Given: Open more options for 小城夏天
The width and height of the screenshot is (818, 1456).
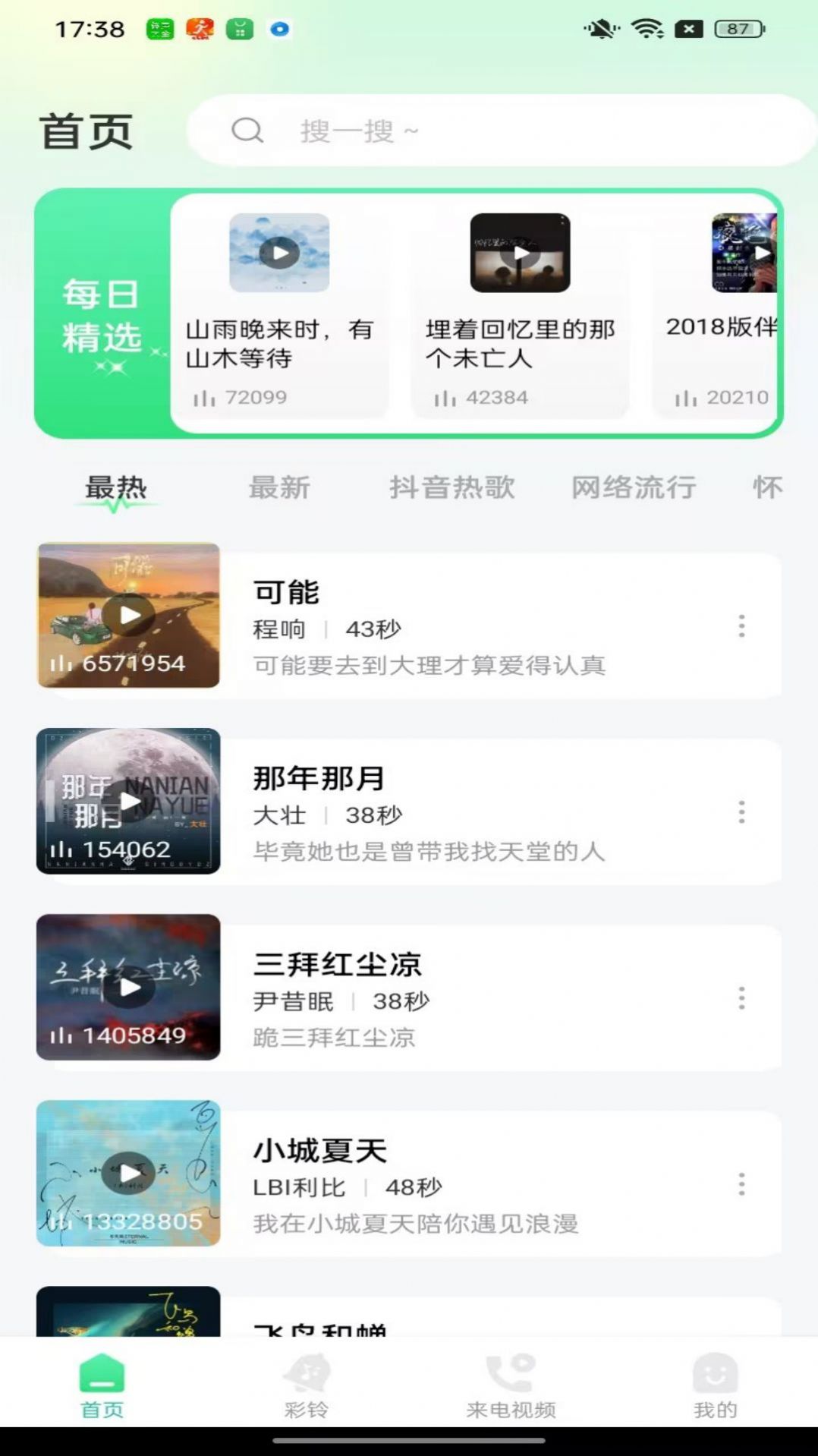Looking at the screenshot, I should pyautogui.click(x=741, y=1183).
